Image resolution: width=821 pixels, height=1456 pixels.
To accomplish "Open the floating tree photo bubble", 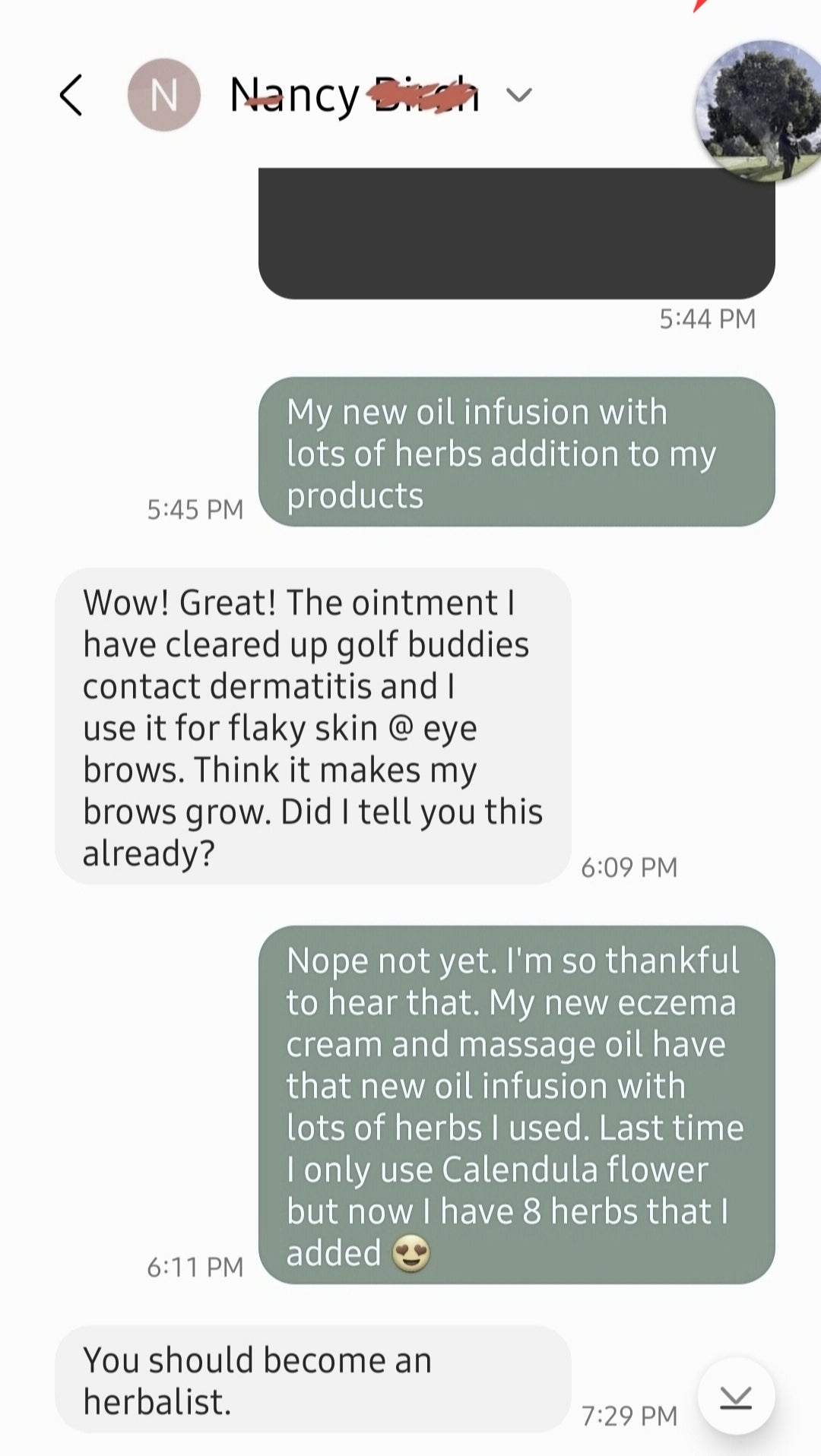I will coord(760,110).
